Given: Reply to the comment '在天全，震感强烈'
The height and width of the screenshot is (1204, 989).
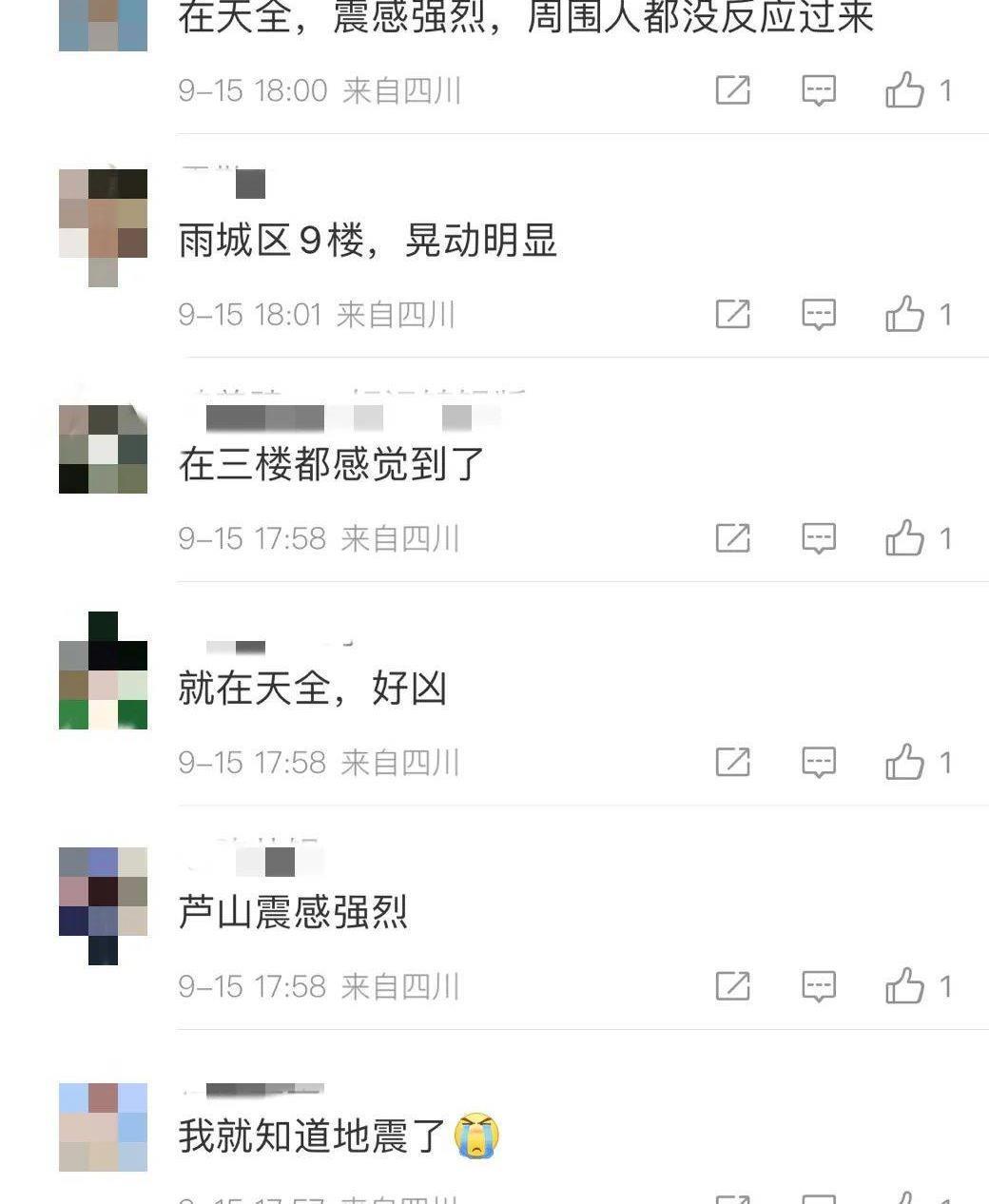Looking at the screenshot, I should 818,90.
